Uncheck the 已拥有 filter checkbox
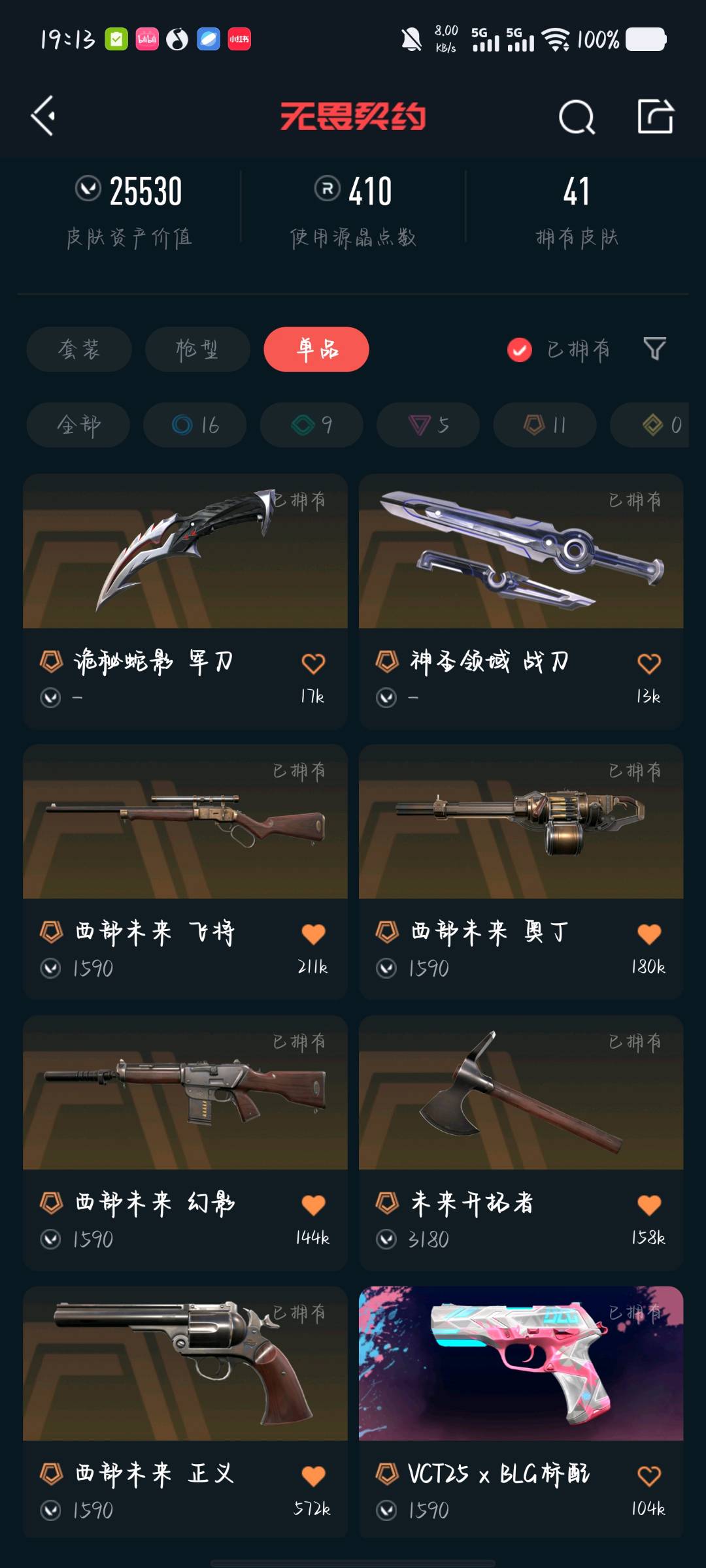Image resolution: width=706 pixels, height=1568 pixels. [x=520, y=350]
